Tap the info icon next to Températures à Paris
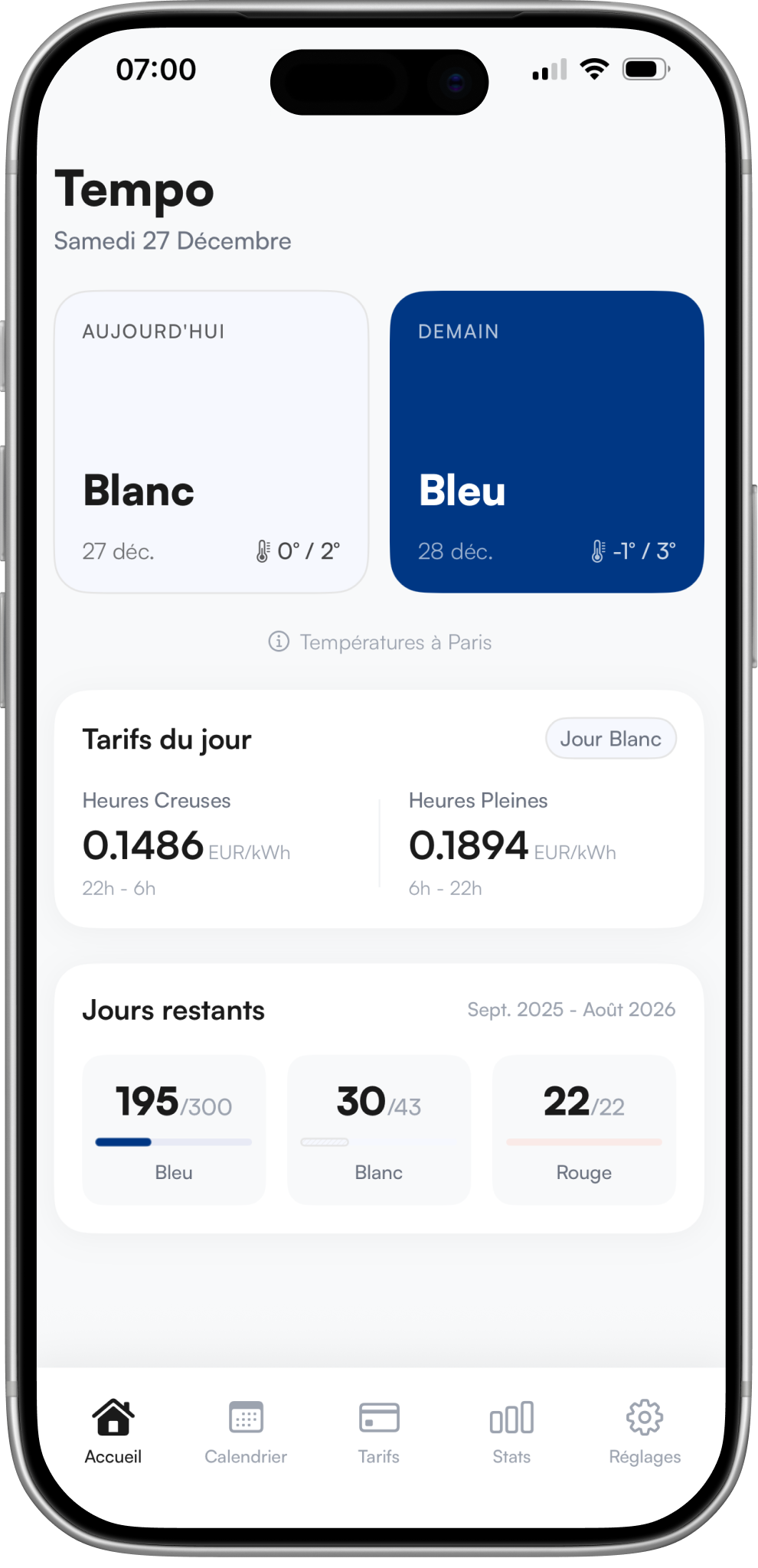Image resolution: width=758 pixels, height=1568 pixels. point(279,642)
